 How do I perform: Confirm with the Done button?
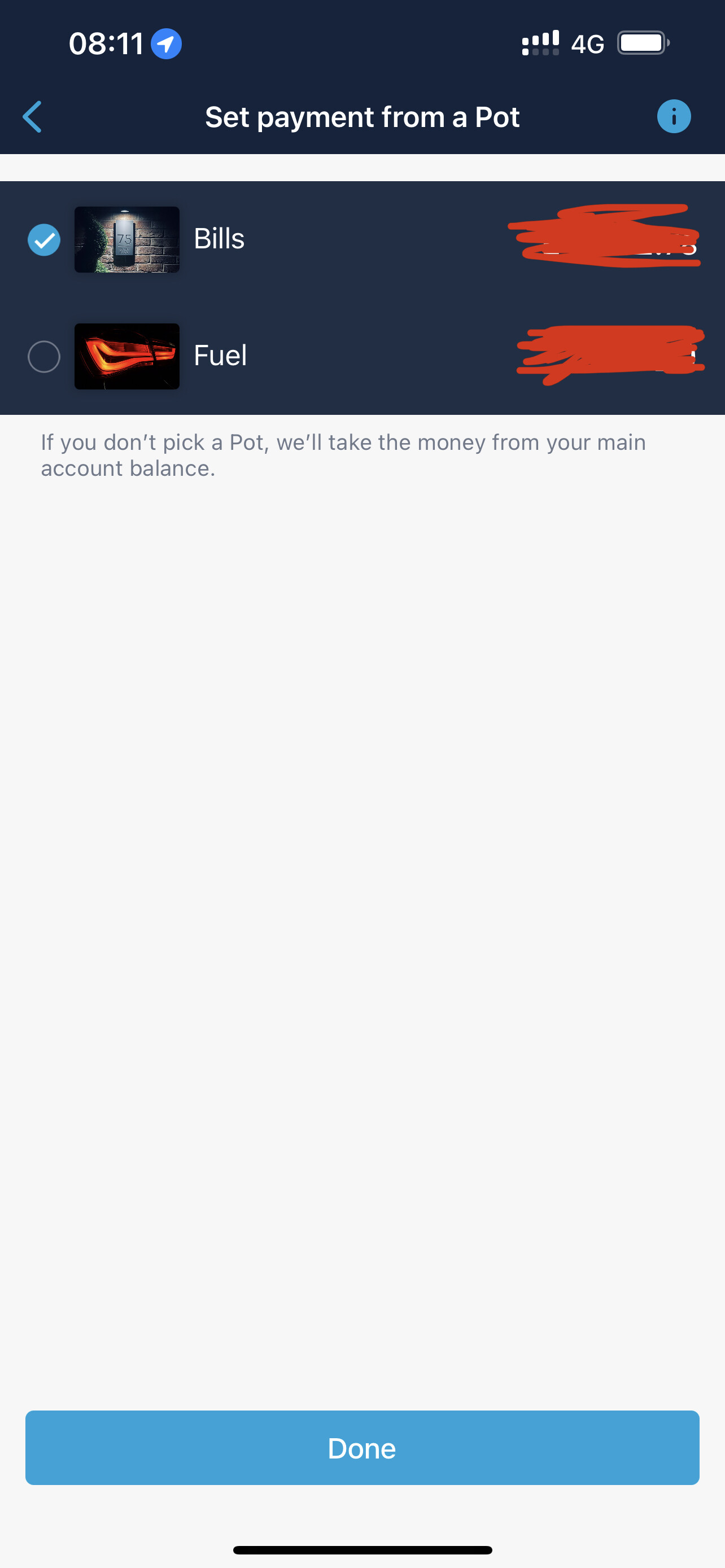362,1447
